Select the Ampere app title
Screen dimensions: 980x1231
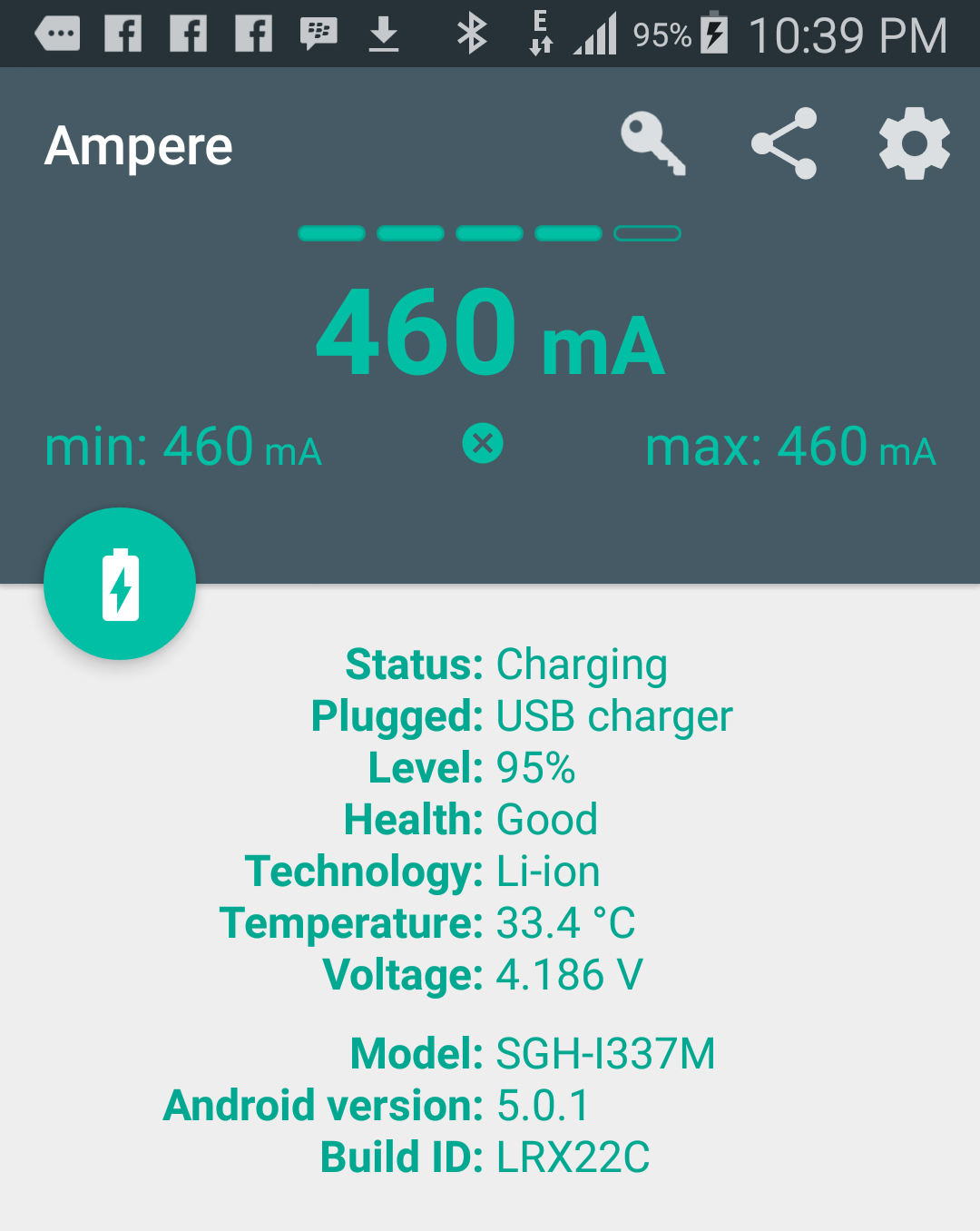(x=138, y=145)
